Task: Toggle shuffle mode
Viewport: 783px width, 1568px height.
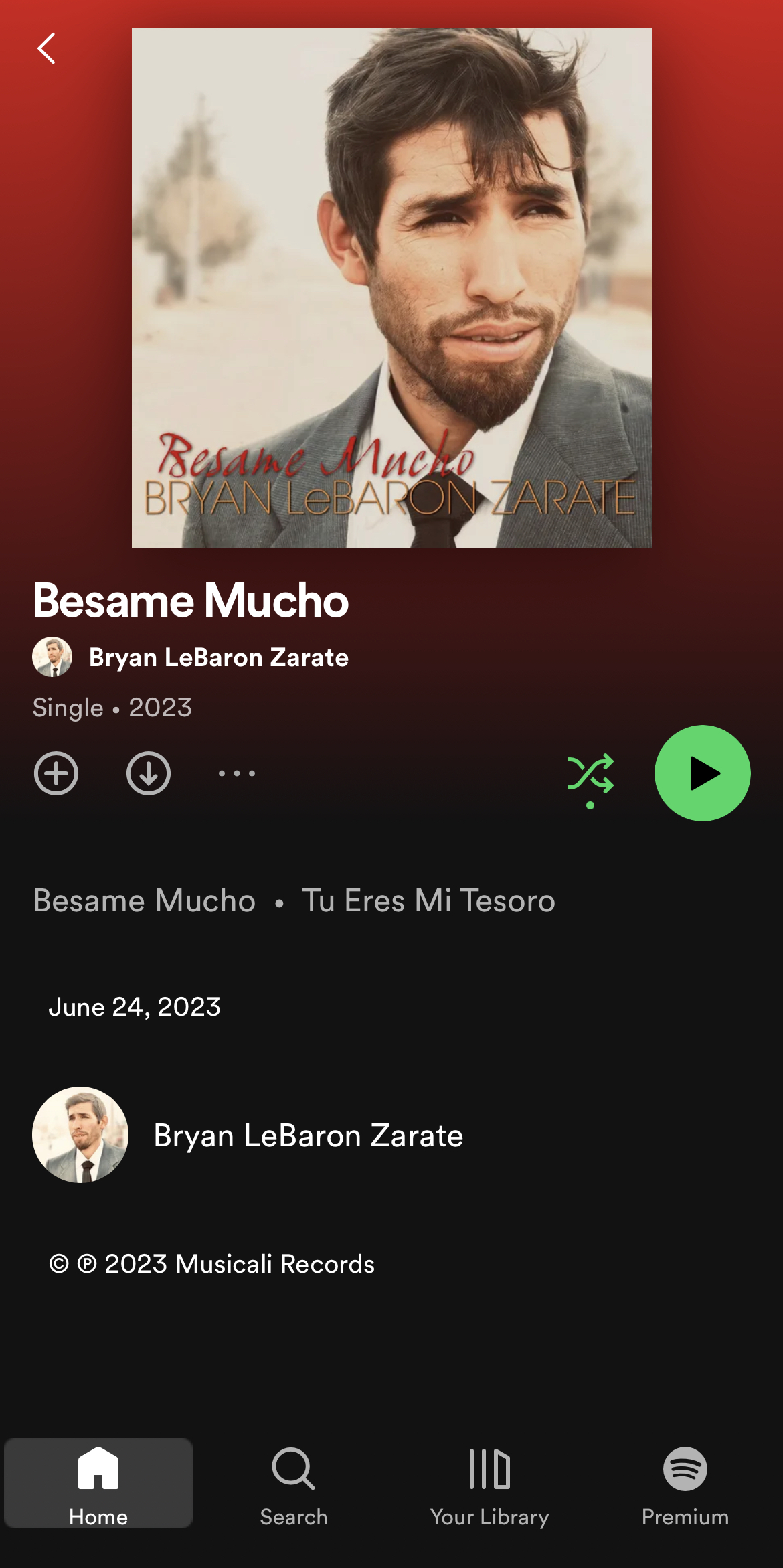Action: [590, 774]
